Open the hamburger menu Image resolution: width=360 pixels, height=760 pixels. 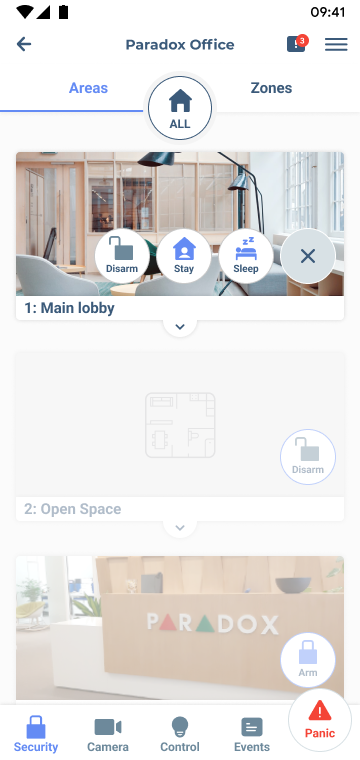(x=336, y=45)
